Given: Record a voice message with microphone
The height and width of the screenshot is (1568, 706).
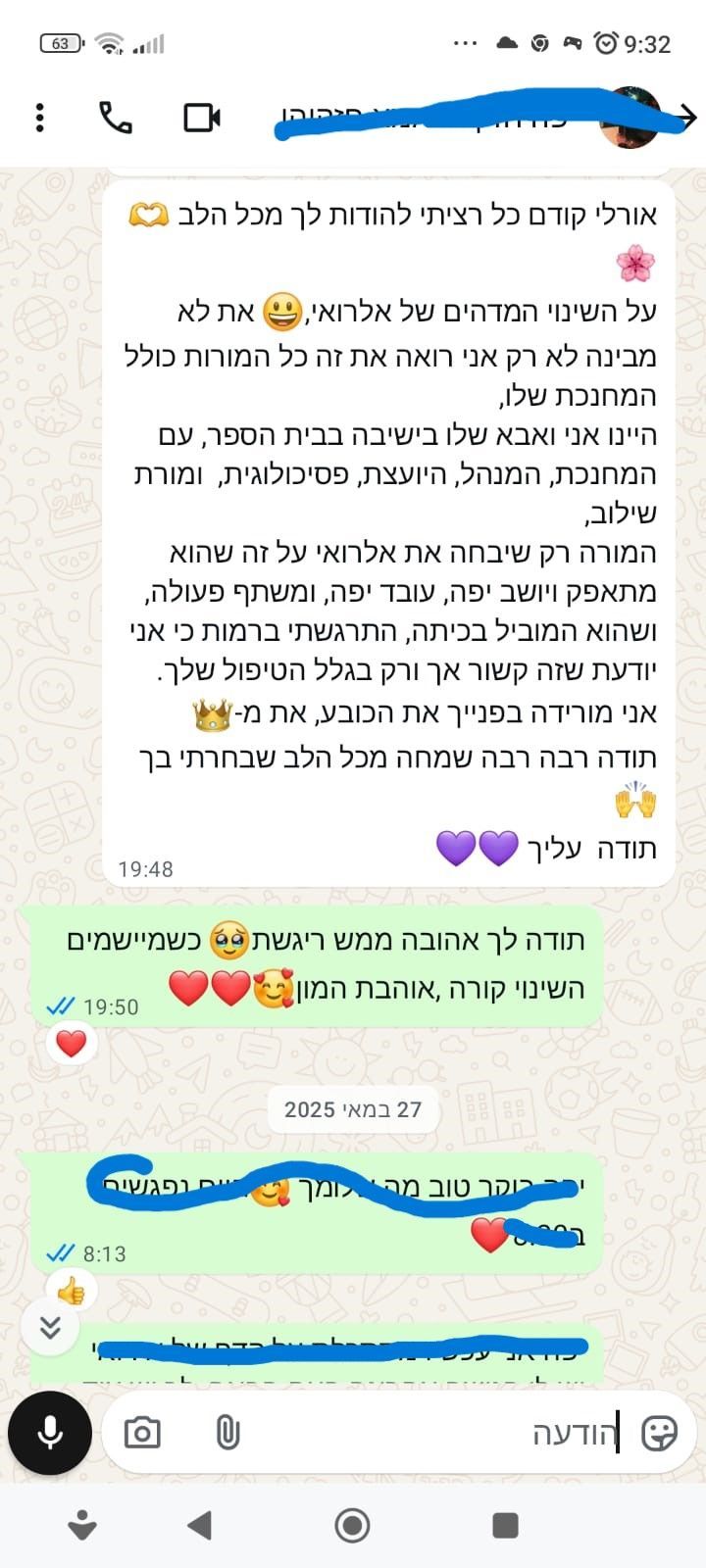Looking at the screenshot, I should (x=50, y=1433).
